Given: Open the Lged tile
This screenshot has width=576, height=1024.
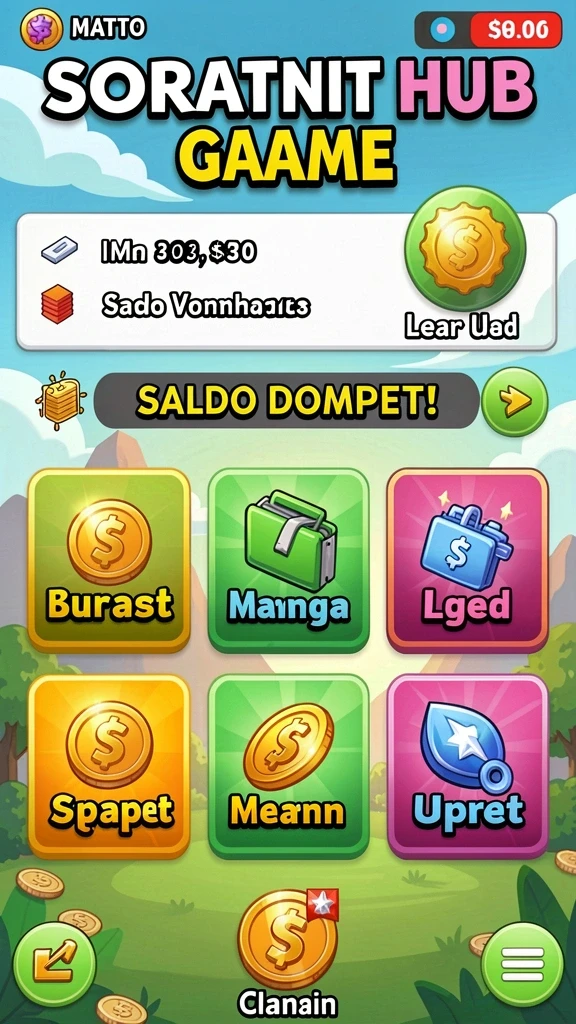Looking at the screenshot, I should tap(468, 560).
